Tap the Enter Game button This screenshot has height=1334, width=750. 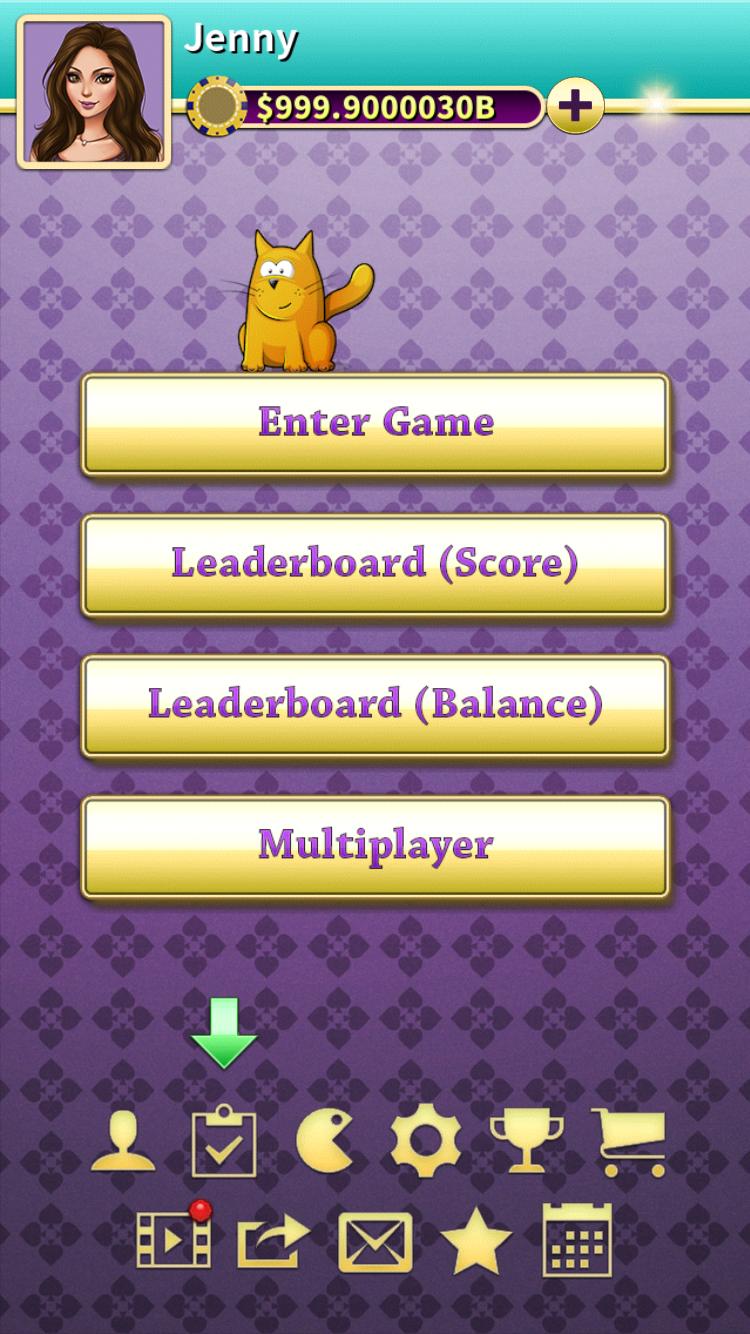(x=375, y=423)
